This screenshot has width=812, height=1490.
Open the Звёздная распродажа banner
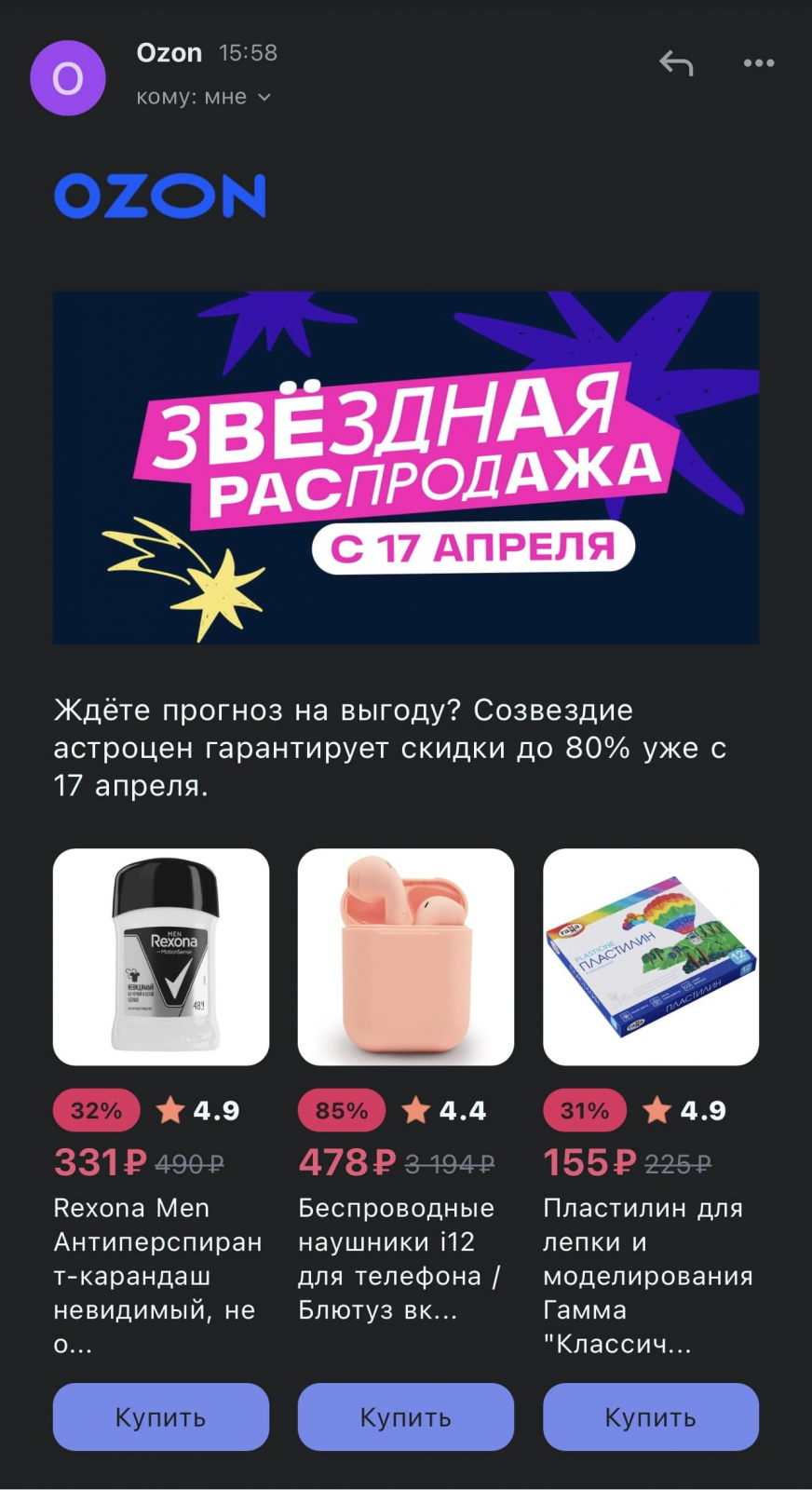pyautogui.click(x=406, y=467)
